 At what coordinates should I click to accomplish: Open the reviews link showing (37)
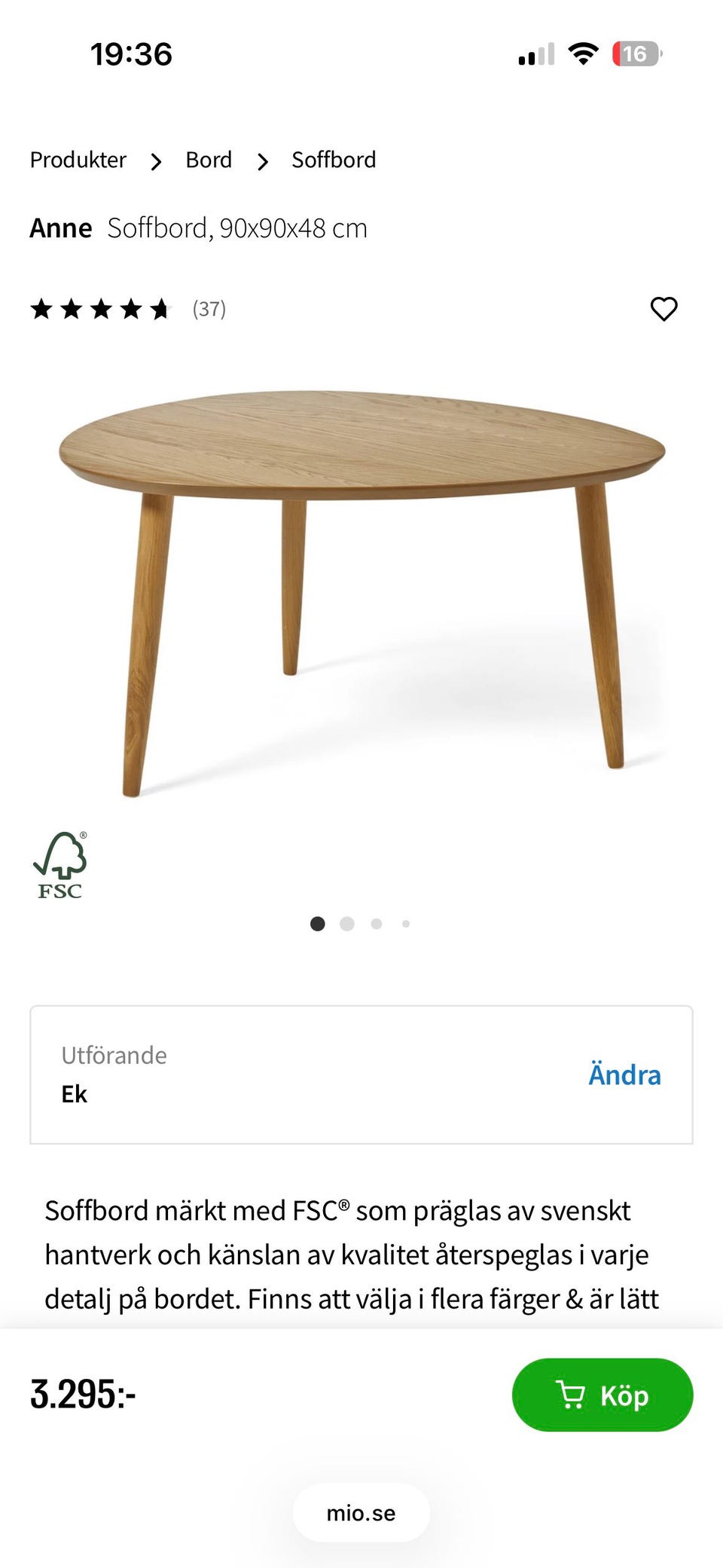tap(209, 308)
